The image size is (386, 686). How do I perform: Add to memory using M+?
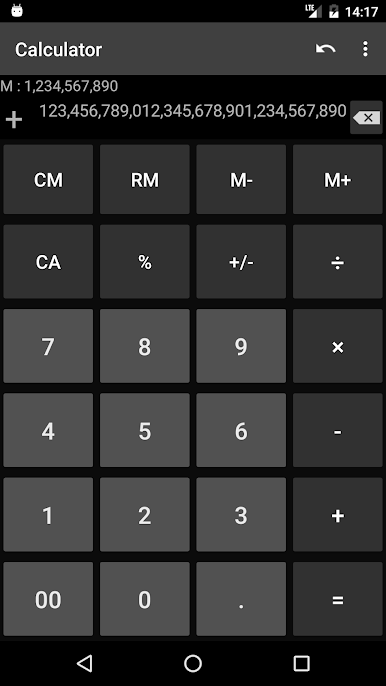(x=338, y=179)
